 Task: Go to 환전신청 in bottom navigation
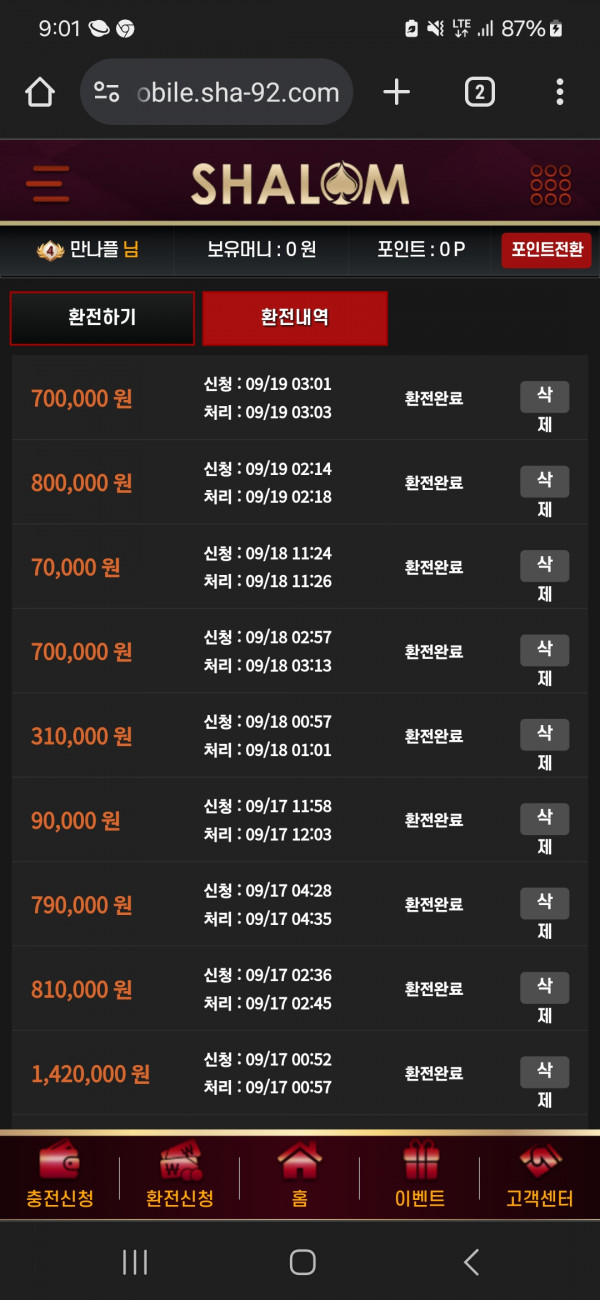tap(180, 1176)
